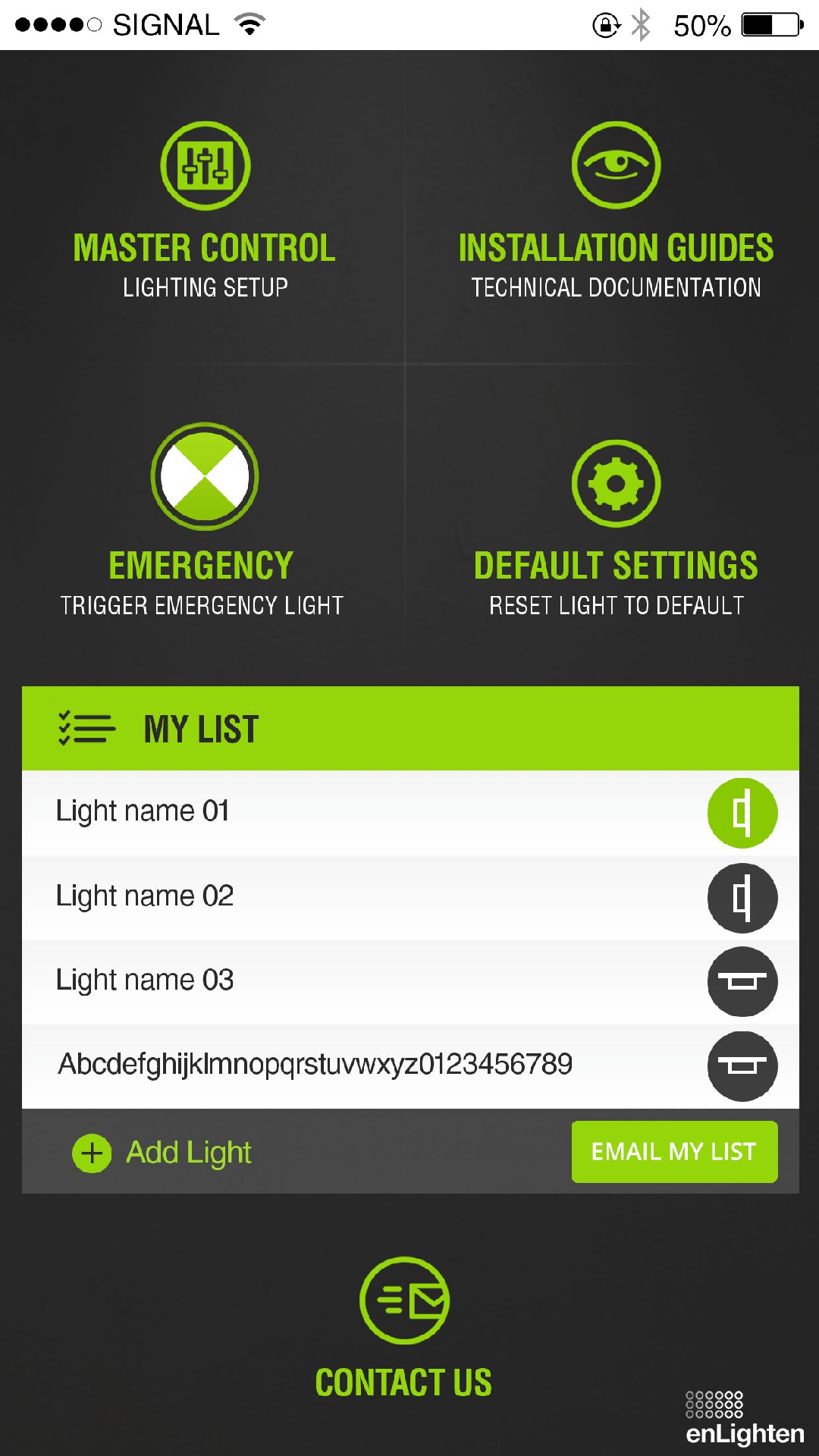Open the Abcdefghijklmnopqrstuvwxyz0123456789 light row
The height and width of the screenshot is (1456, 819).
tap(410, 1066)
